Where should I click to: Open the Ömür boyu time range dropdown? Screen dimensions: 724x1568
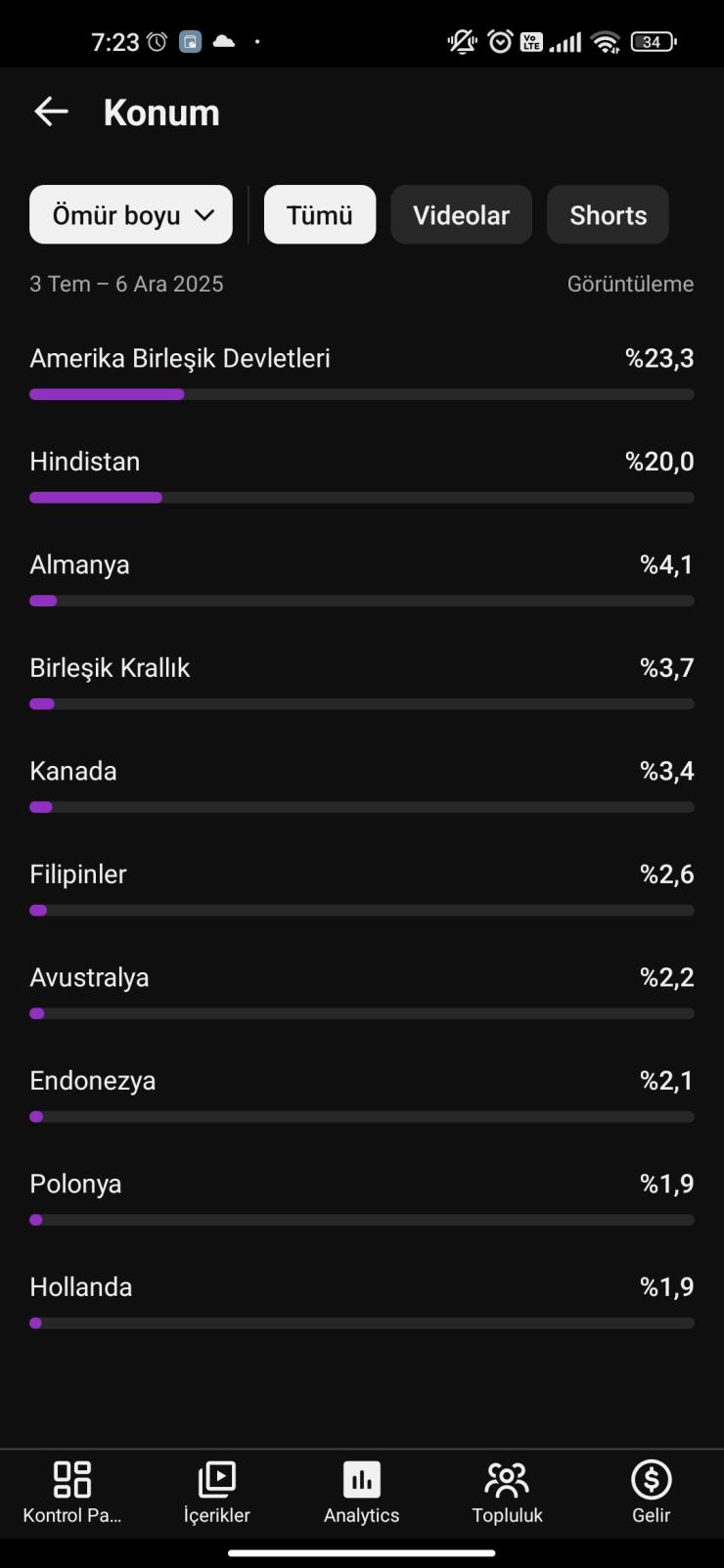(130, 214)
